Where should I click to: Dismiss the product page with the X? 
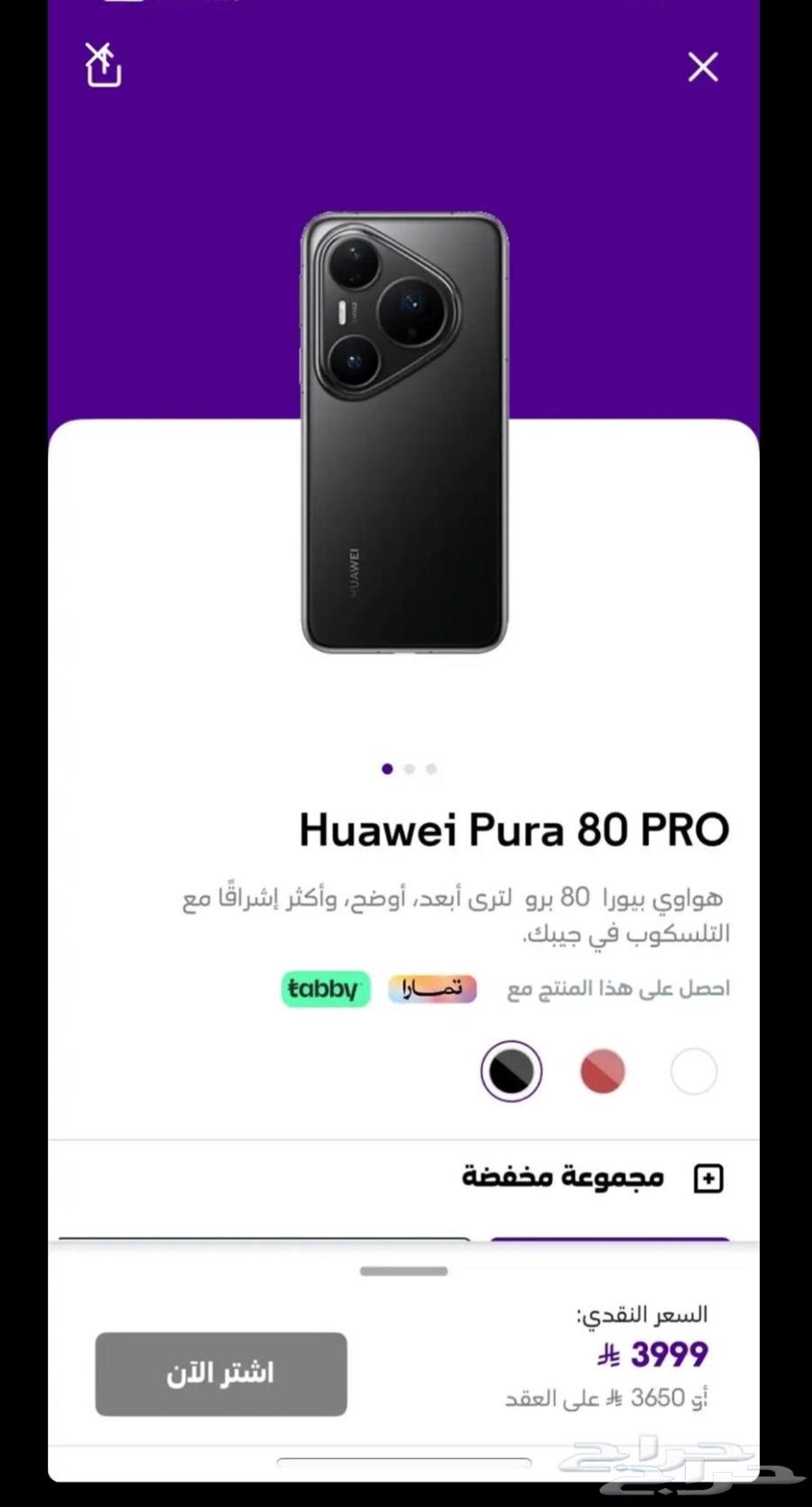coord(703,67)
